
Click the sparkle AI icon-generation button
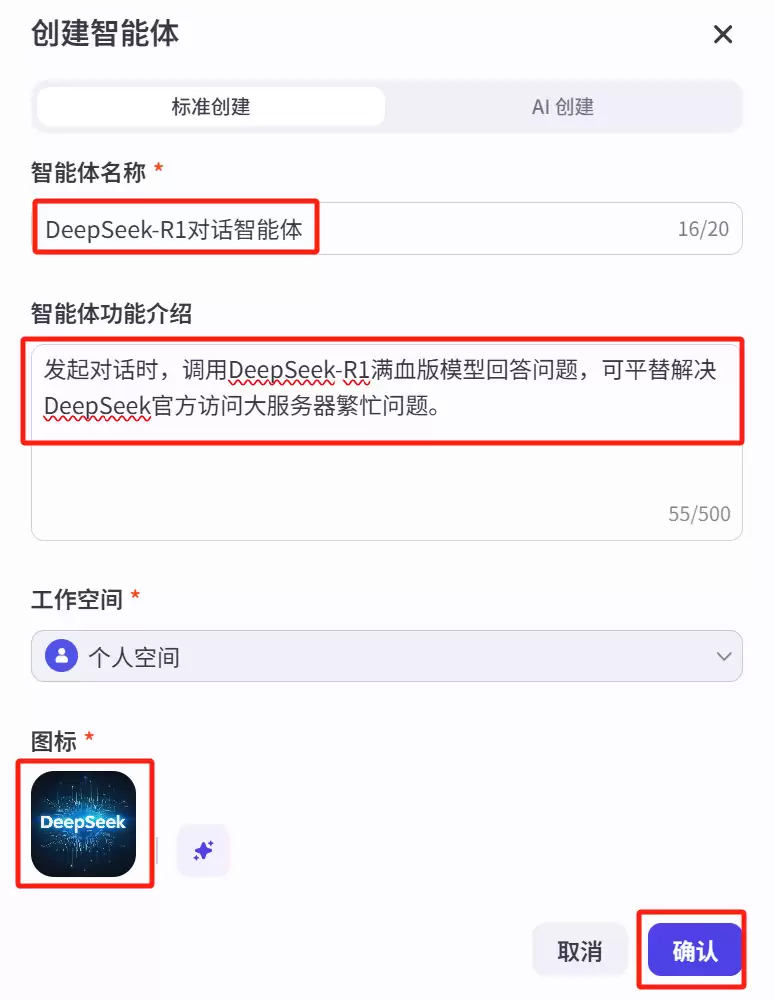pyautogui.click(x=203, y=849)
